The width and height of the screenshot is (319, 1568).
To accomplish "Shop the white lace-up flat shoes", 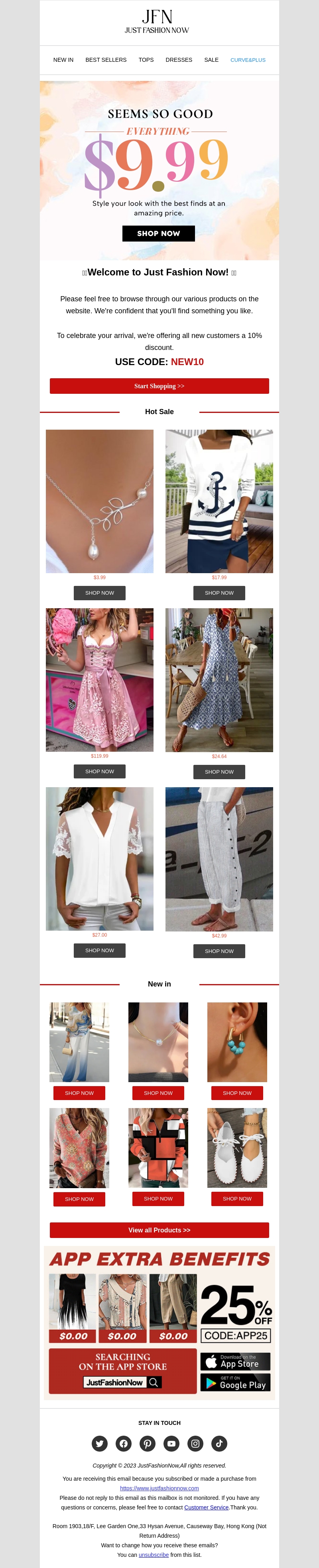I will [237, 1199].
